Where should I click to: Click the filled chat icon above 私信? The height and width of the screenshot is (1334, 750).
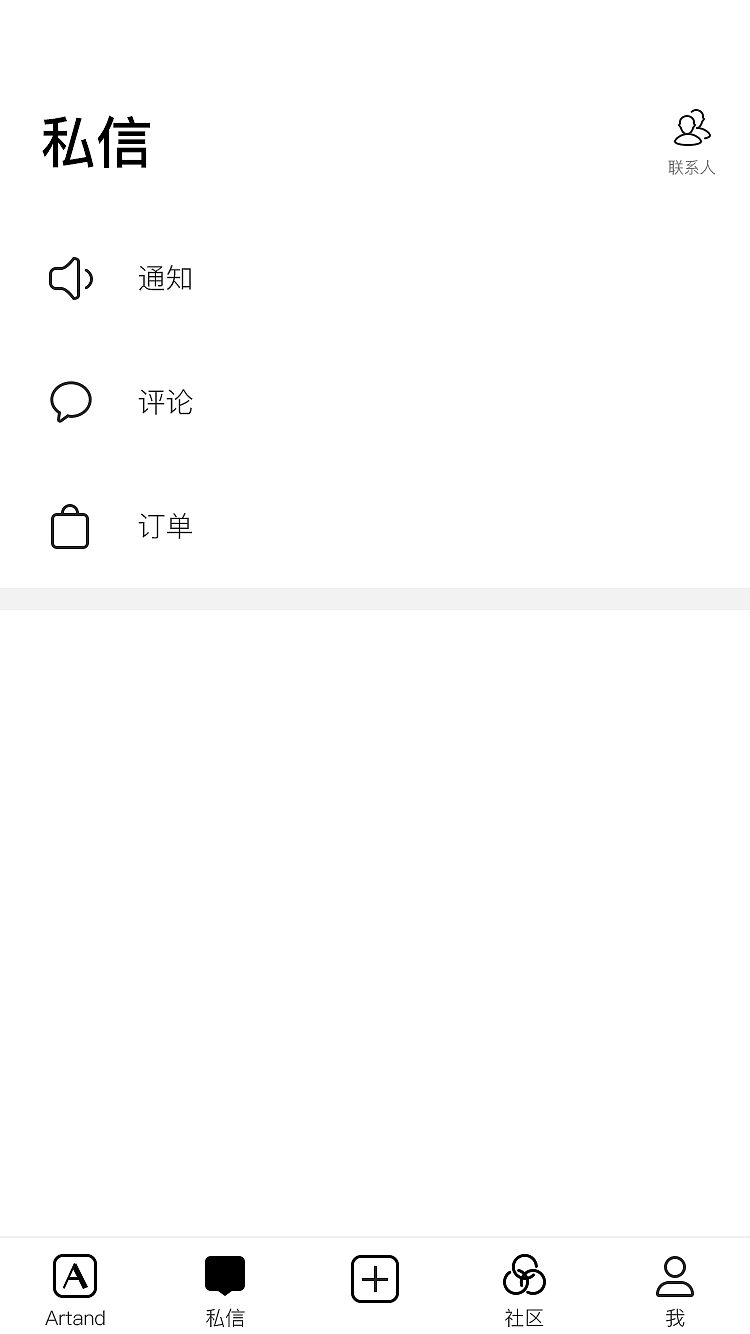click(225, 1274)
